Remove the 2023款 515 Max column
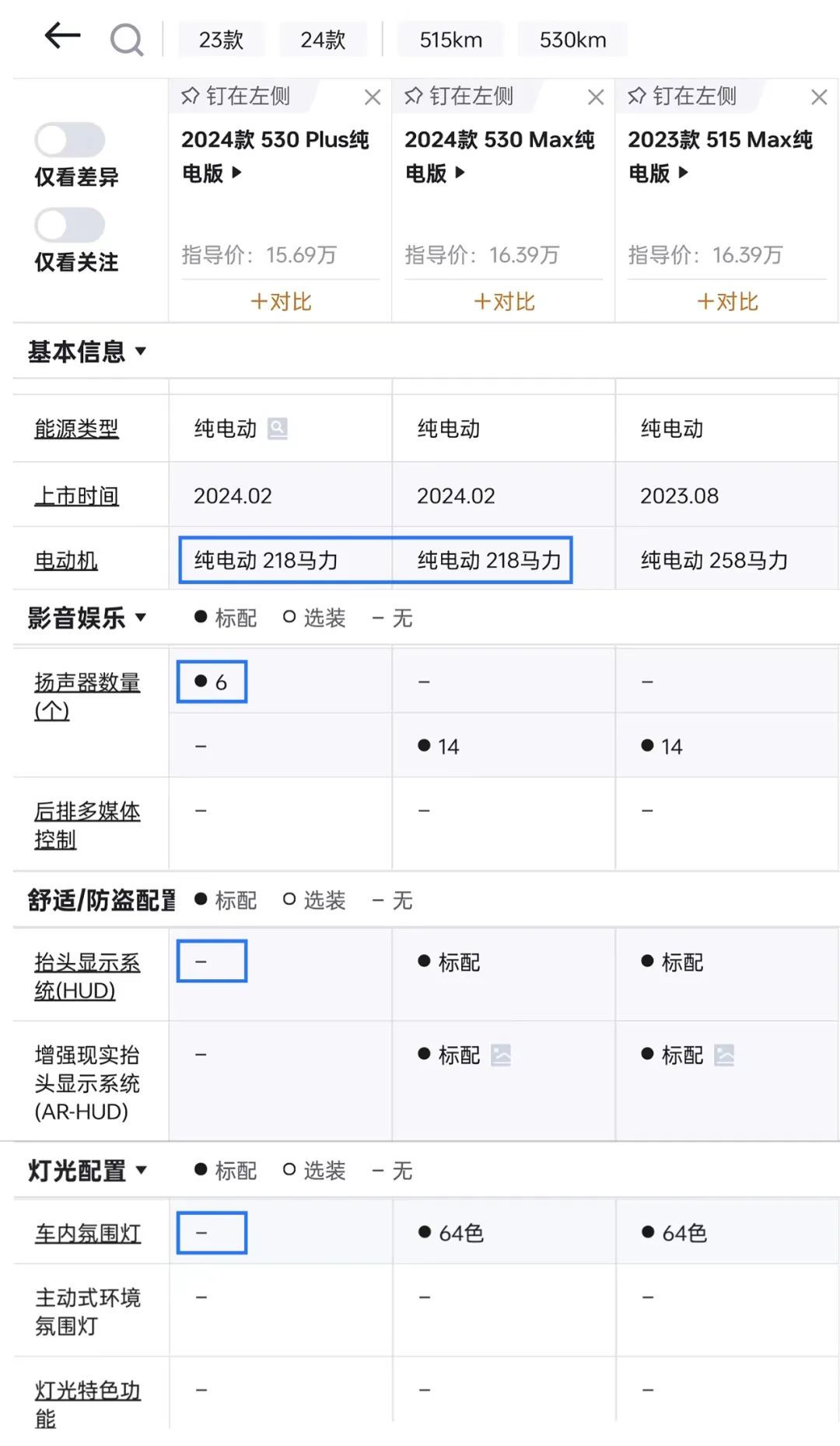Screen dimensions: 840x1446 (x=819, y=97)
